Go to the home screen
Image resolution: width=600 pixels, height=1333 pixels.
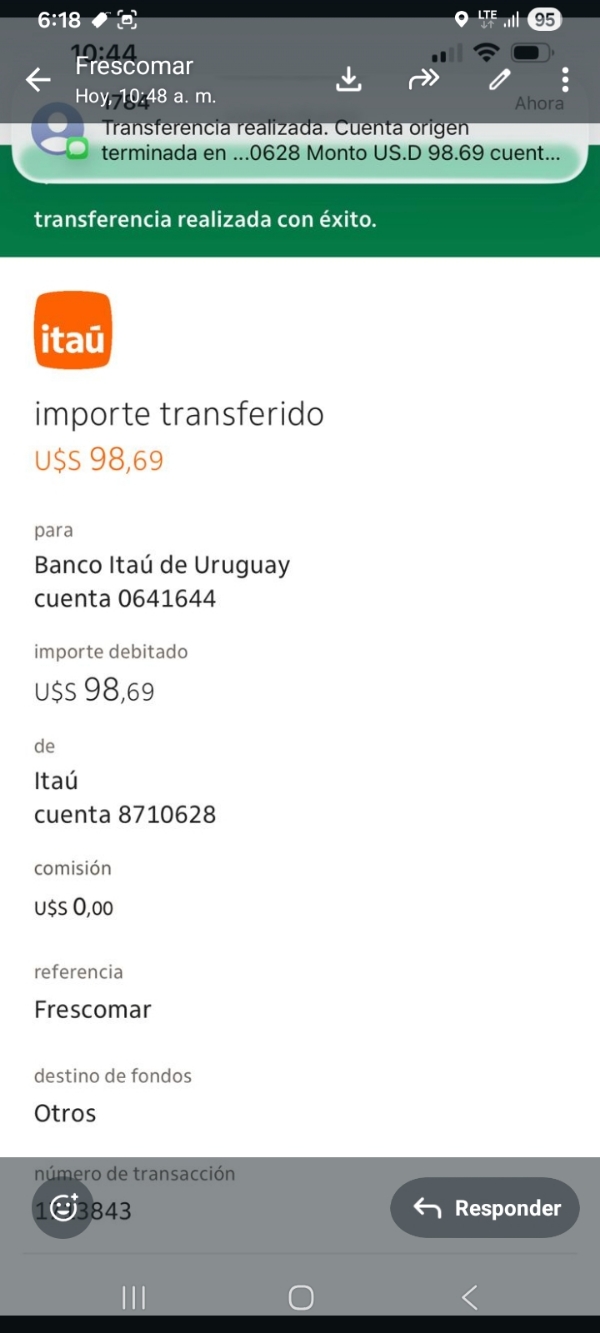point(301,1298)
